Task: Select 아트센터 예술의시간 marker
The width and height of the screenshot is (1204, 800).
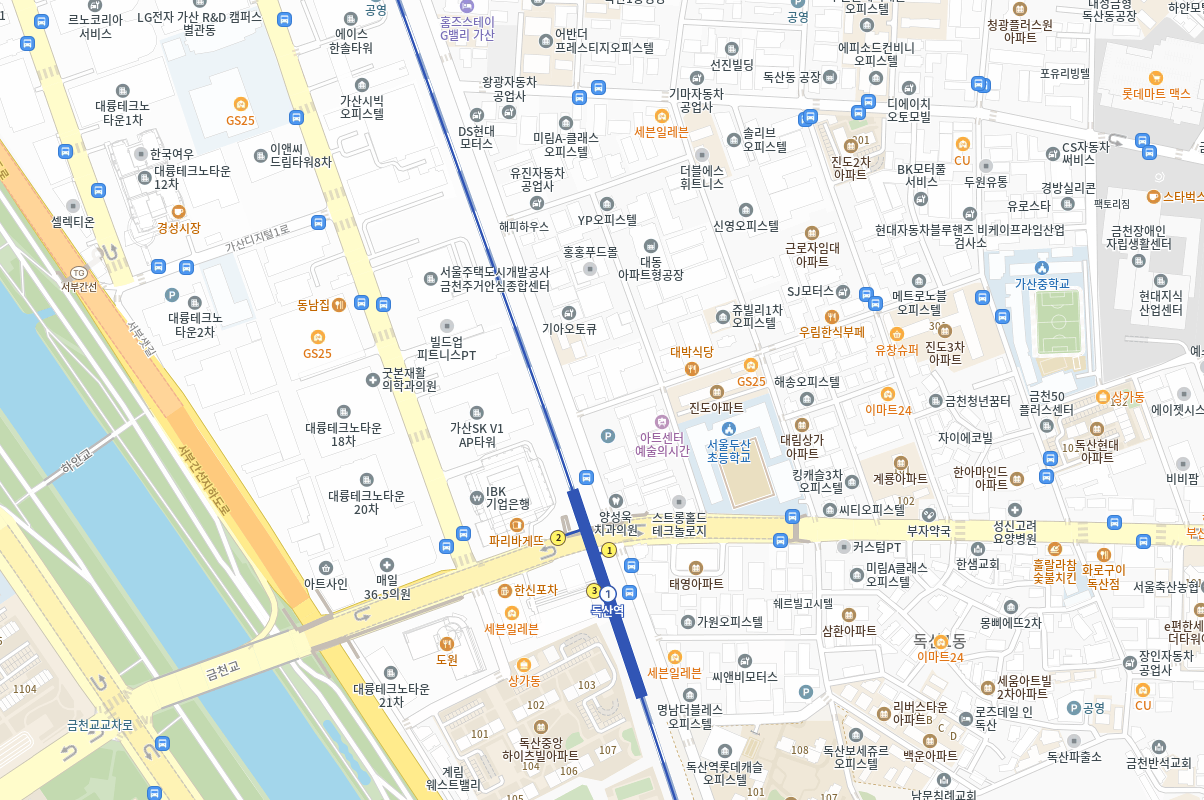Action: tap(660, 422)
